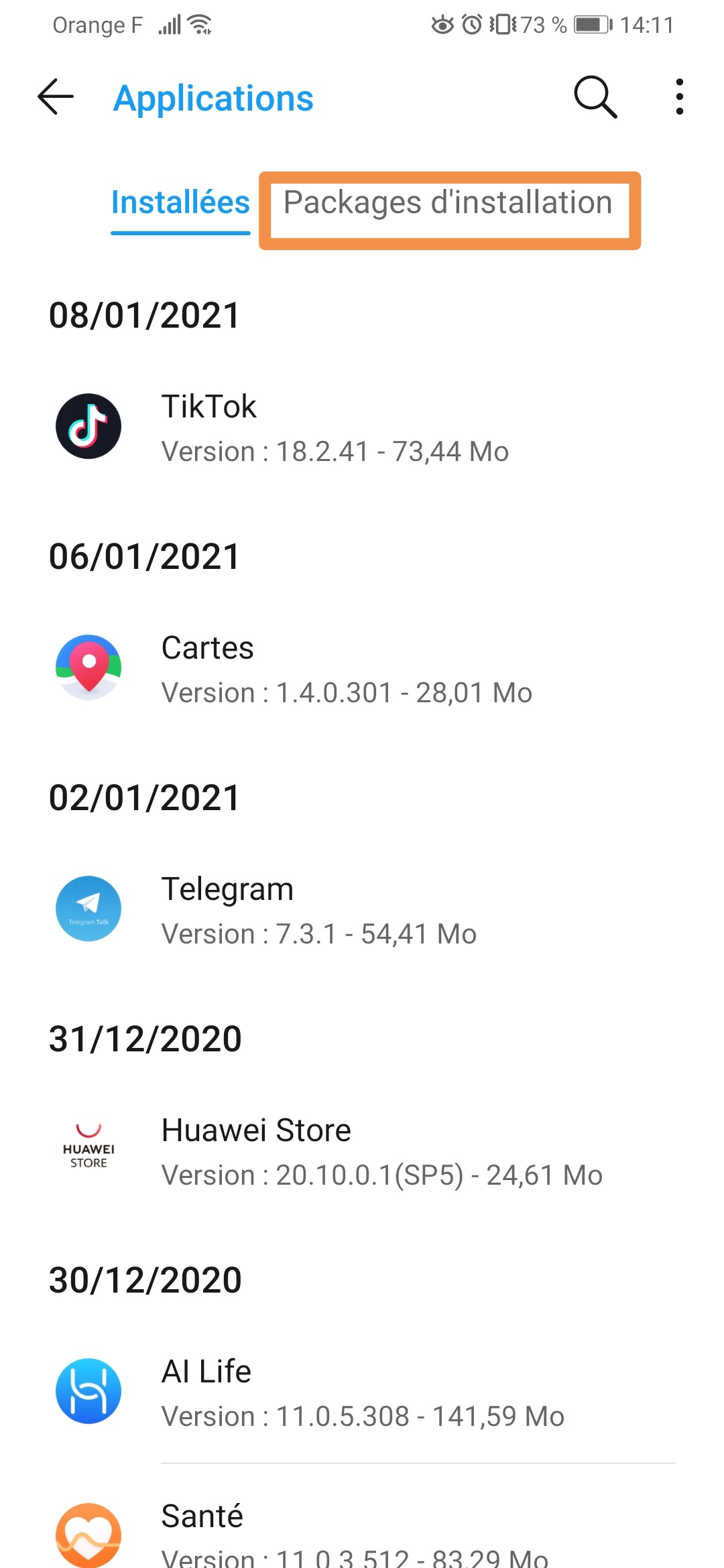The image size is (724, 1568).
Task: Open the three-dot overflow menu
Action: pos(680,97)
